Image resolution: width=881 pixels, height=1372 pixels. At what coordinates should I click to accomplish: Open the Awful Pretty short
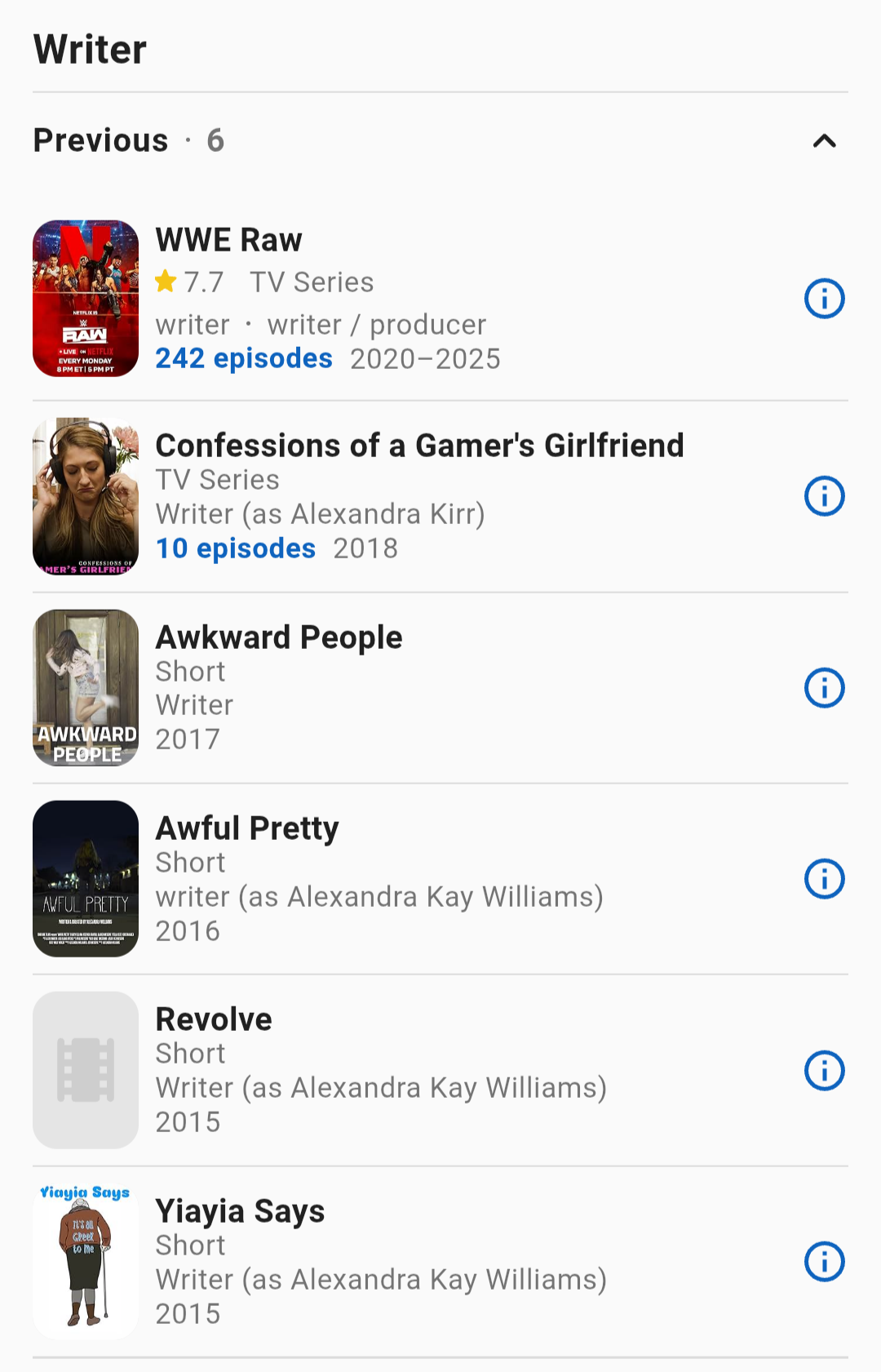(x=247, y=828)
